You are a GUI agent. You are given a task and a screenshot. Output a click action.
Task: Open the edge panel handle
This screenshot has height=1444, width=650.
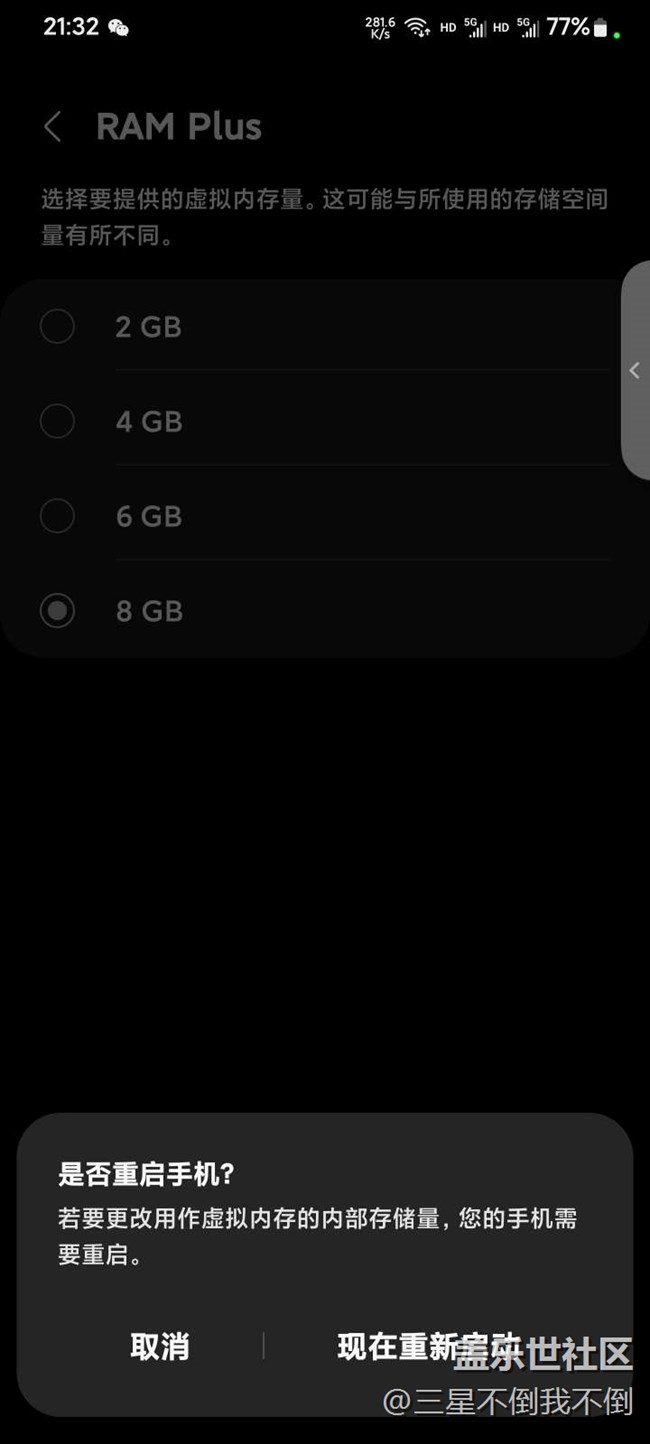[636, 370]
